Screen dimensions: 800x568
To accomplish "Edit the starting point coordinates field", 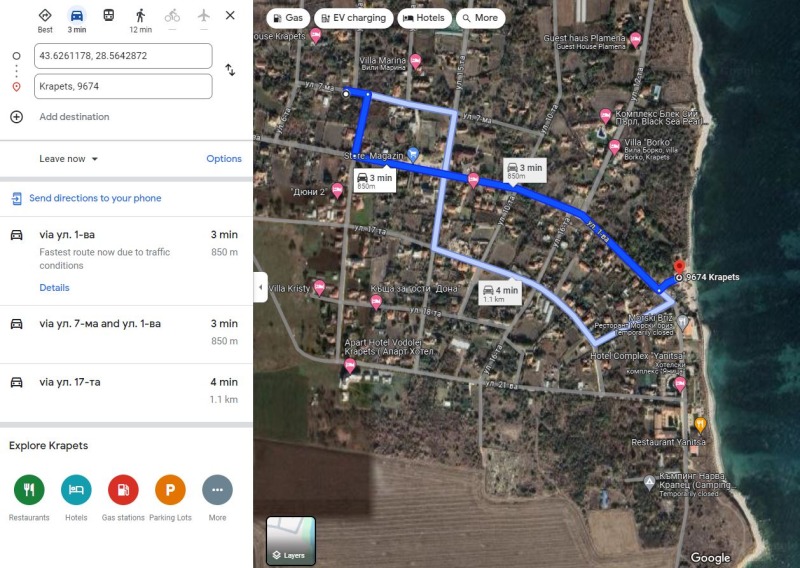I will 123,56.
